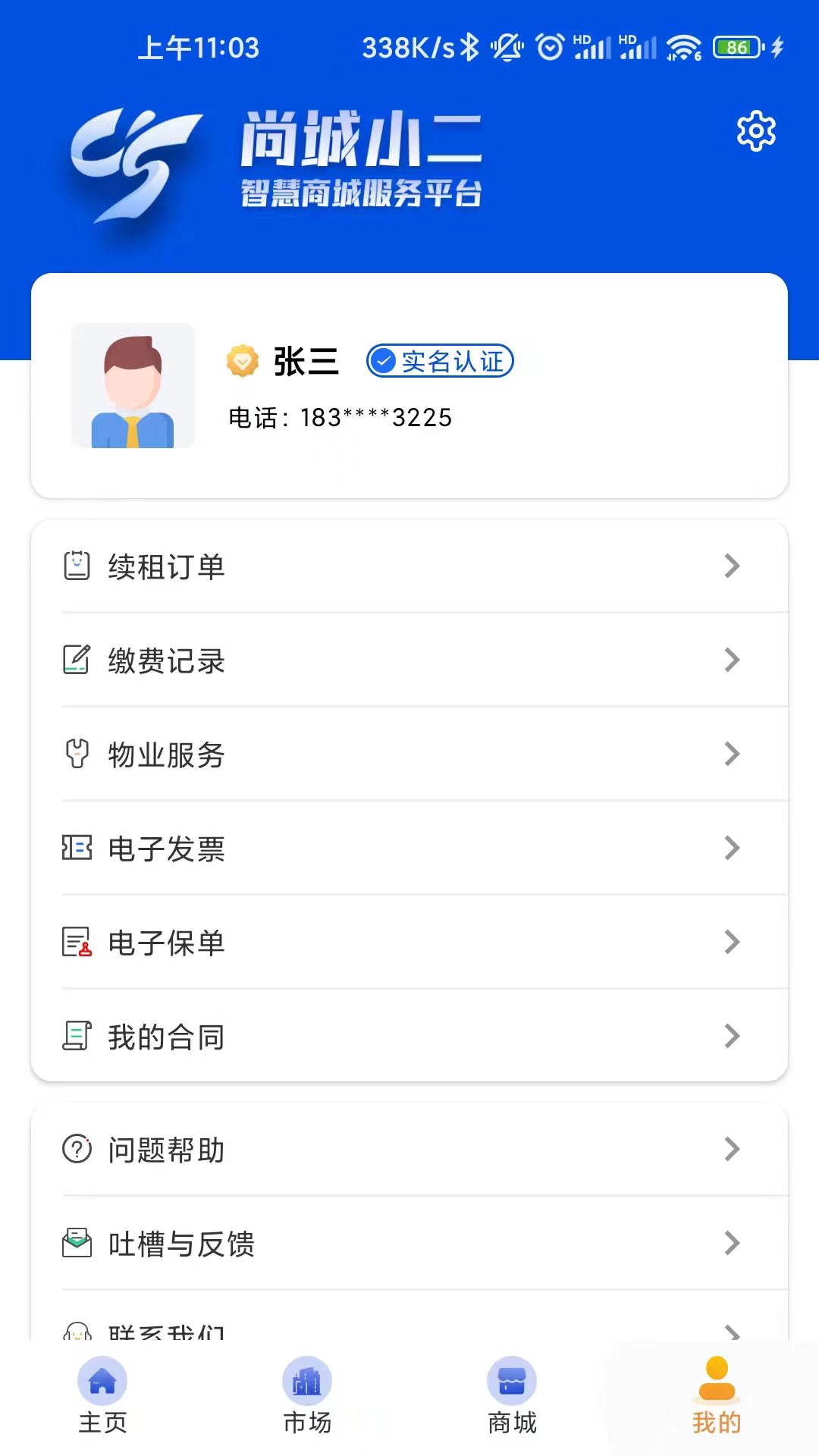Open 电子发票 e-invoices
This screenshot has height=1456, width=819.
[409, 849]
